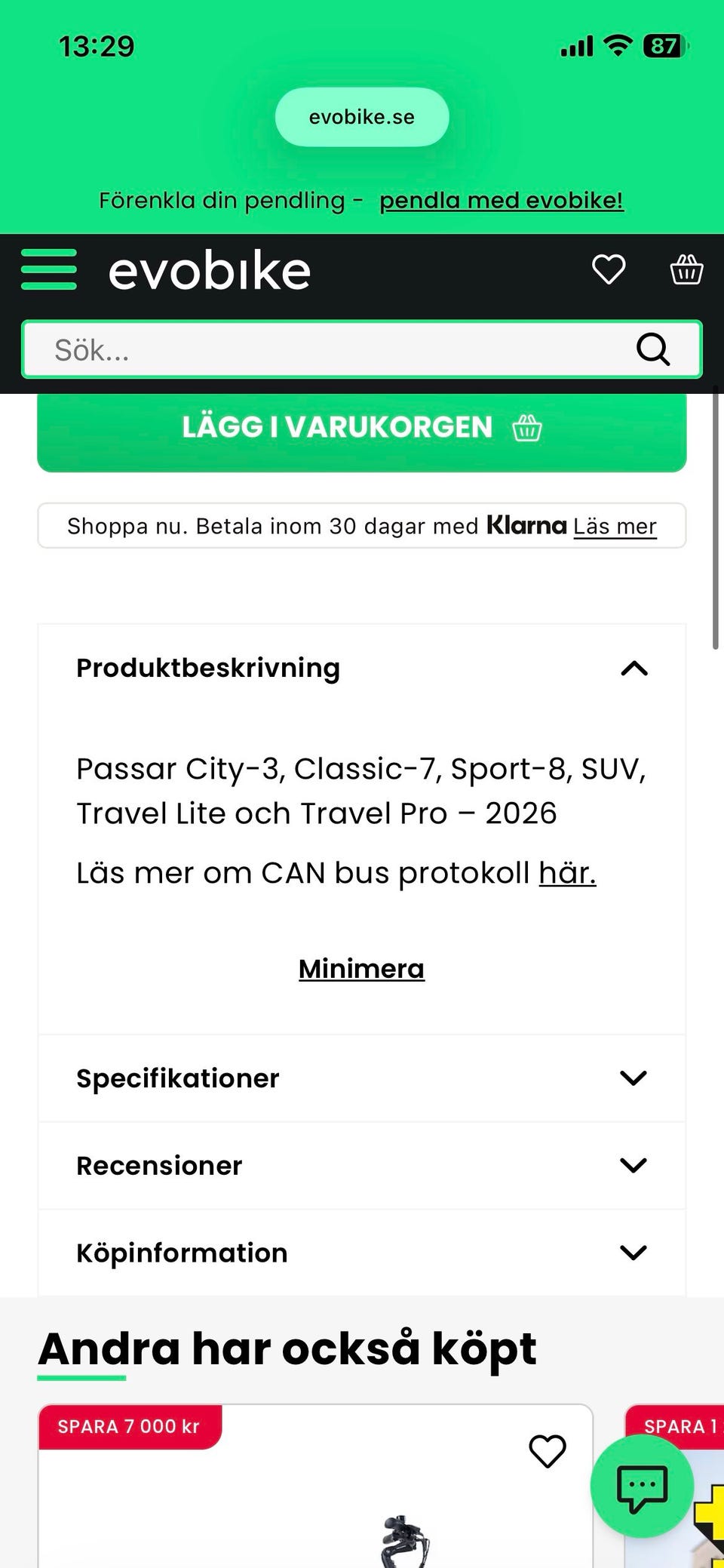Image resolution: width=724 pixels, height=1568 pixels.
Task: Expand Specifikationer section
Action: pos(362,1078)
